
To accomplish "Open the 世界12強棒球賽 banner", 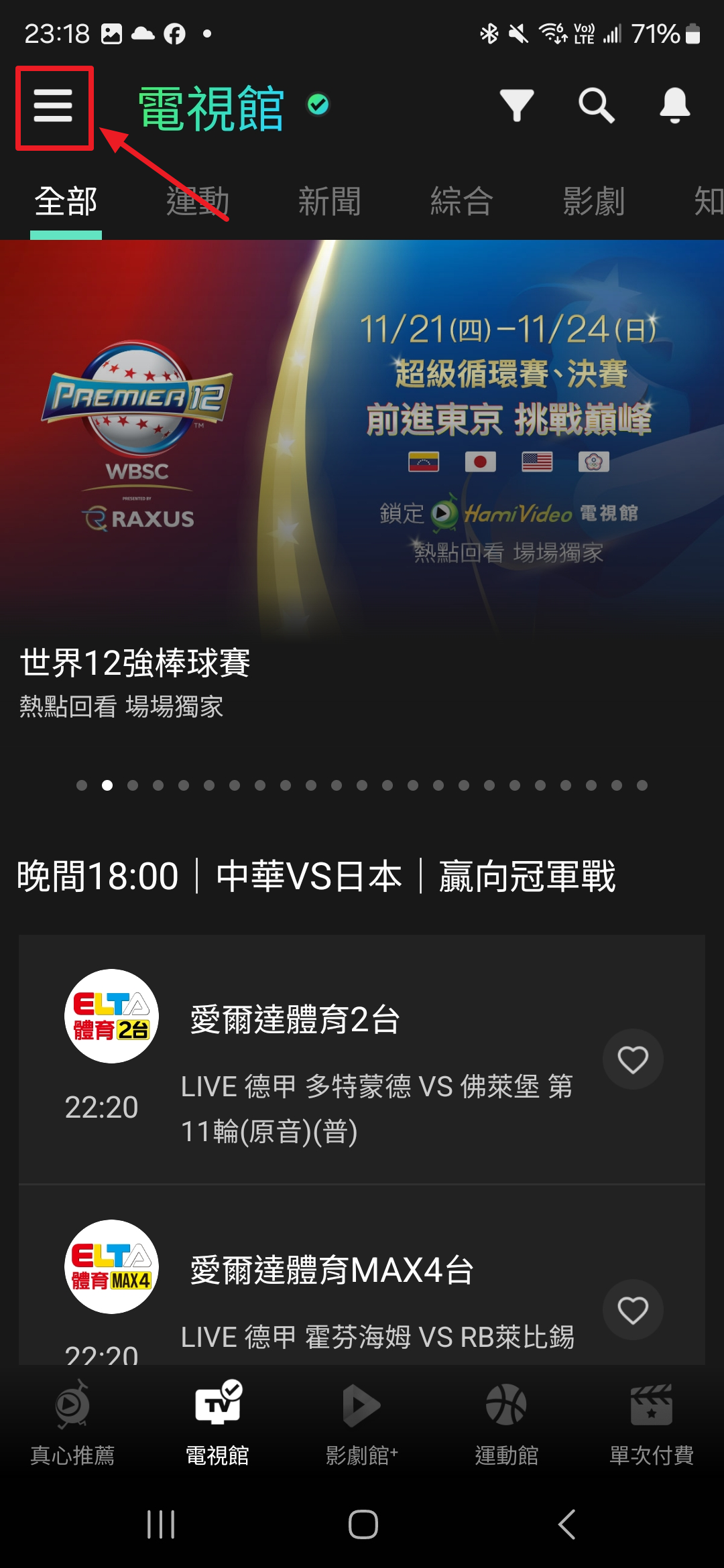I will click(x=362, y=469).
